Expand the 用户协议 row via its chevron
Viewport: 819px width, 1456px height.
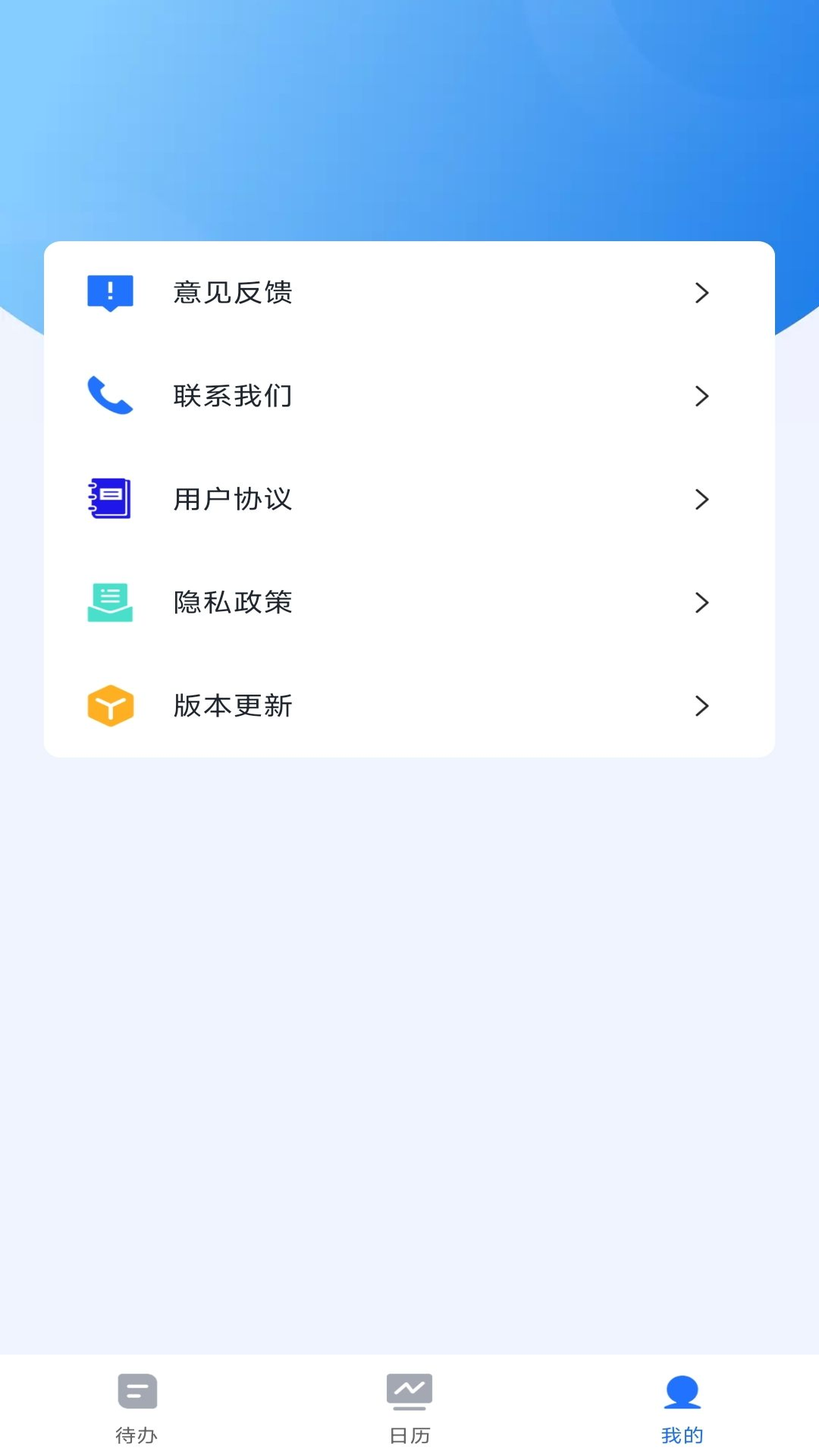[702, 499]
